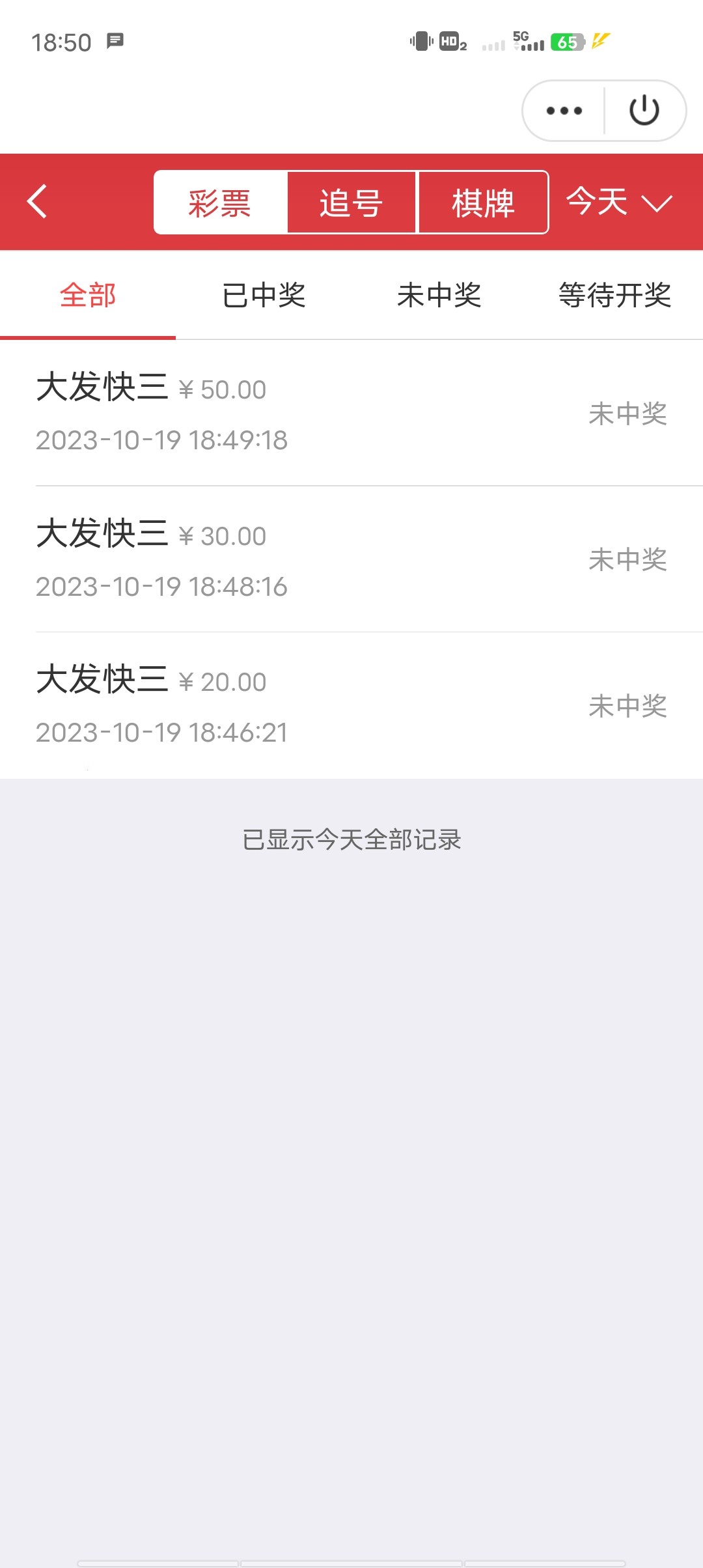
Task: Expand the date selector chevron
Action: (655, 204)
